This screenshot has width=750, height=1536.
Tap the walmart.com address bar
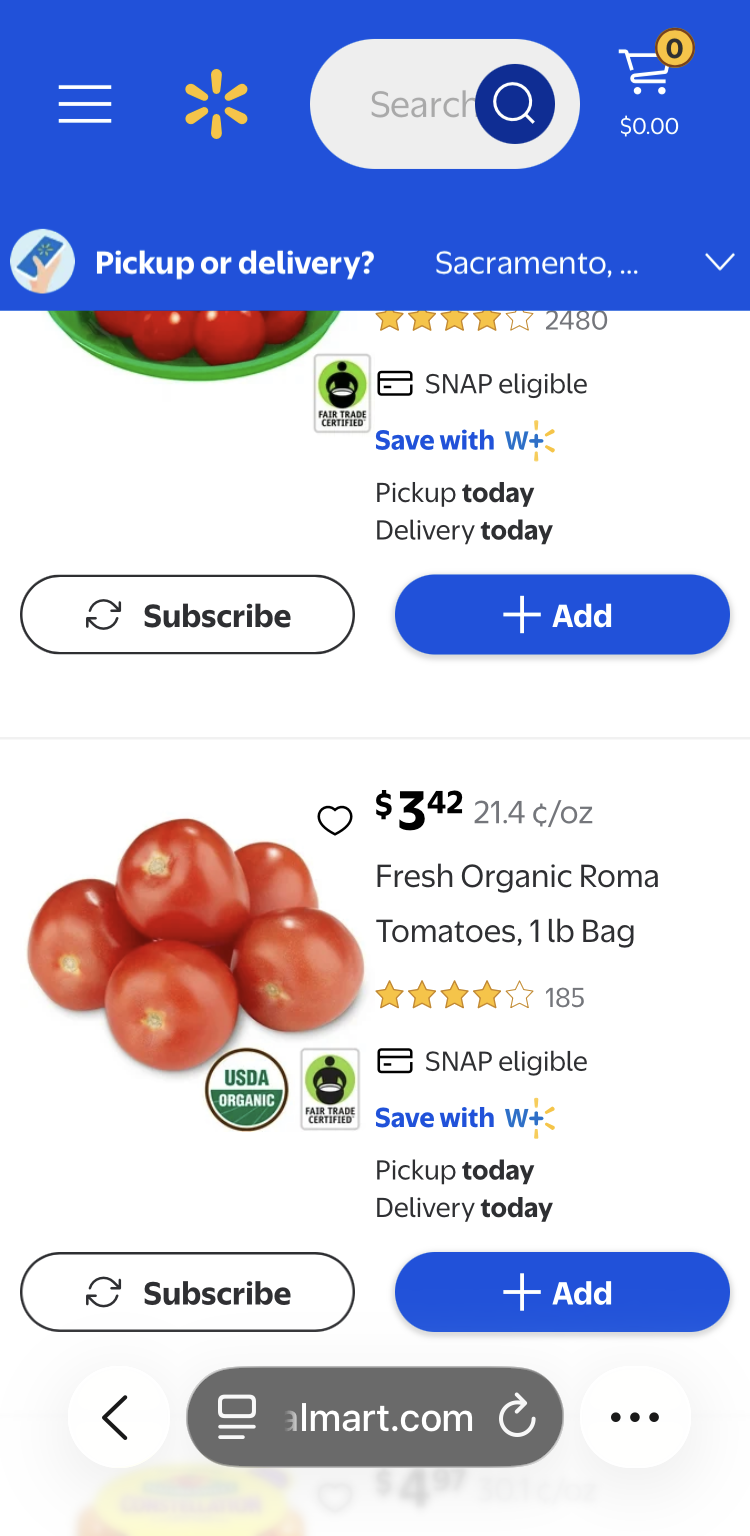[375, 1417]
